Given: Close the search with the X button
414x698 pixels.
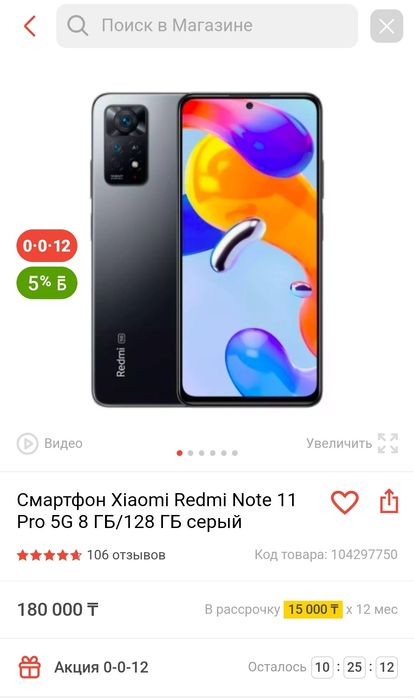Looking at the screenshot, I should pyautogui.click(x=386, y=26).
